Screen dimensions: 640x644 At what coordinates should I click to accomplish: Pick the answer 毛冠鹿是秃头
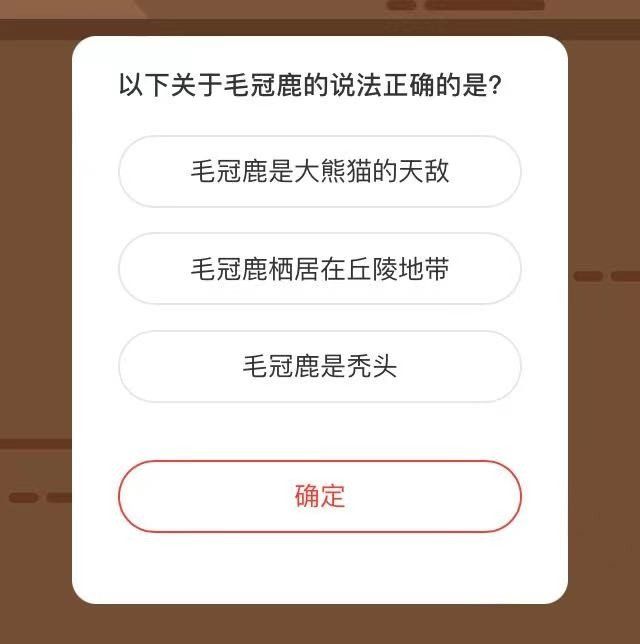click(319, 367)
